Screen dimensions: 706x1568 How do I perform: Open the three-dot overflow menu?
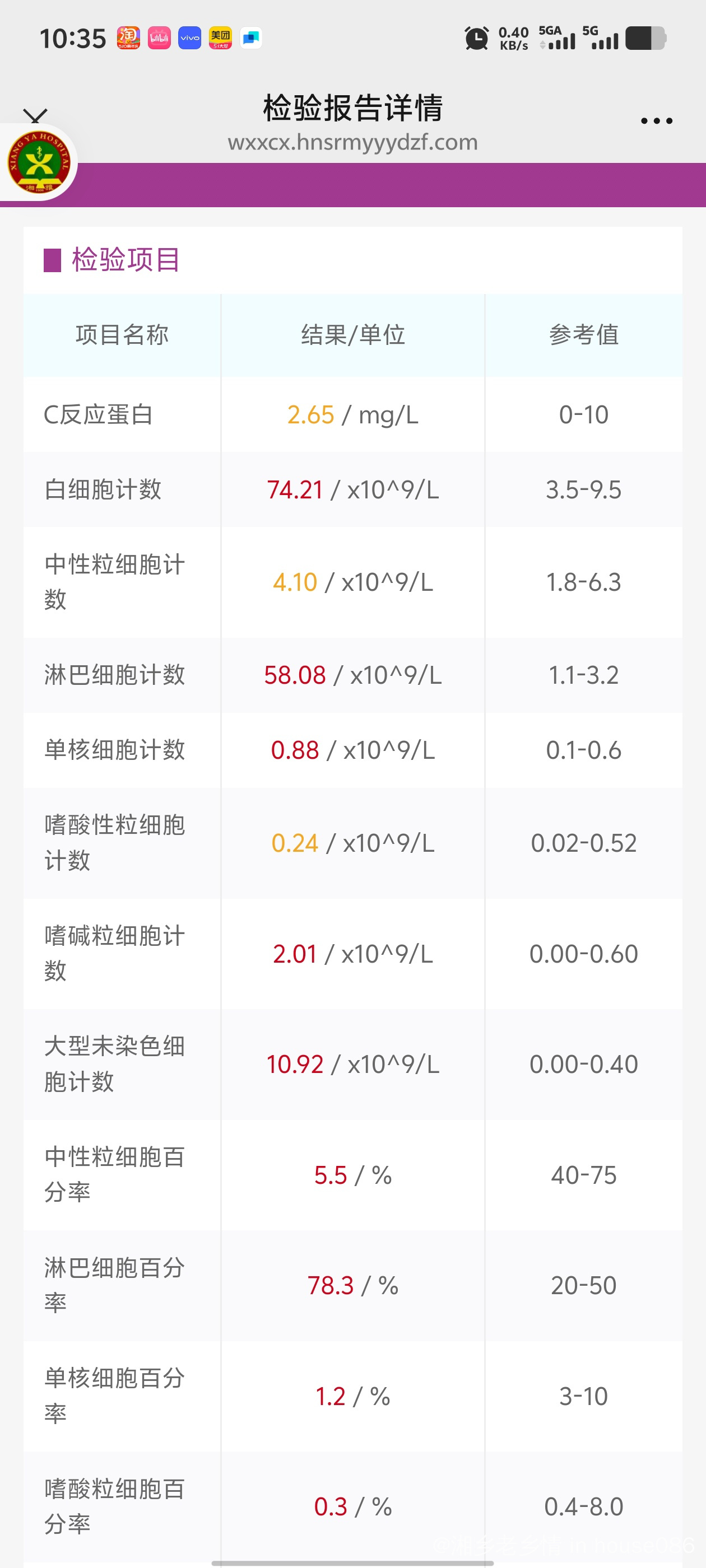pos(657,120)
